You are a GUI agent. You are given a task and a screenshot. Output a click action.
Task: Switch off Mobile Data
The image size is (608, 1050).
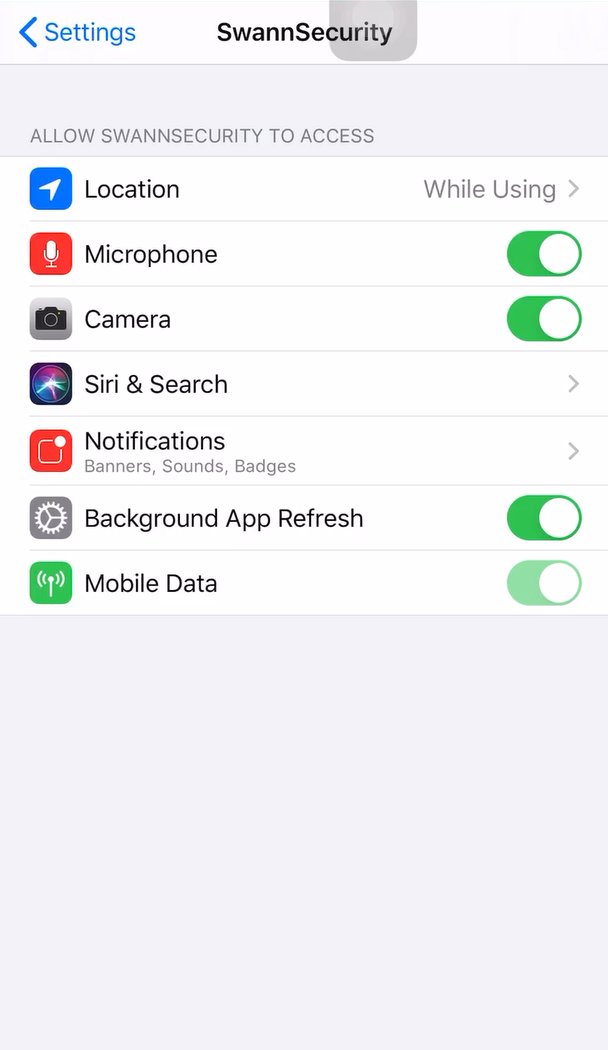click(x=543, y=583)
